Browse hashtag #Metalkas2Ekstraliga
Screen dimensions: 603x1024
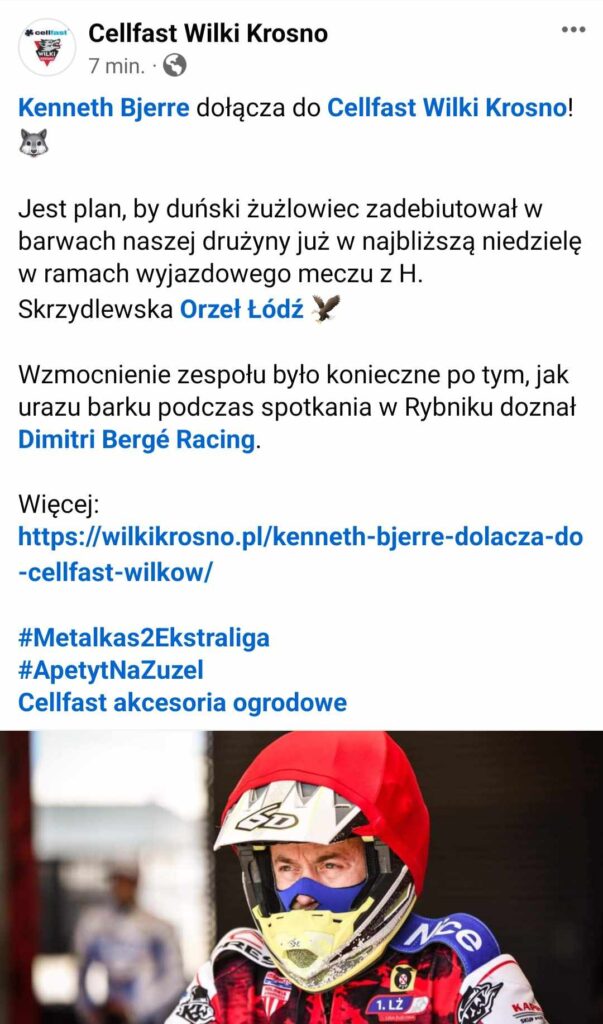[x=143, y=638]
